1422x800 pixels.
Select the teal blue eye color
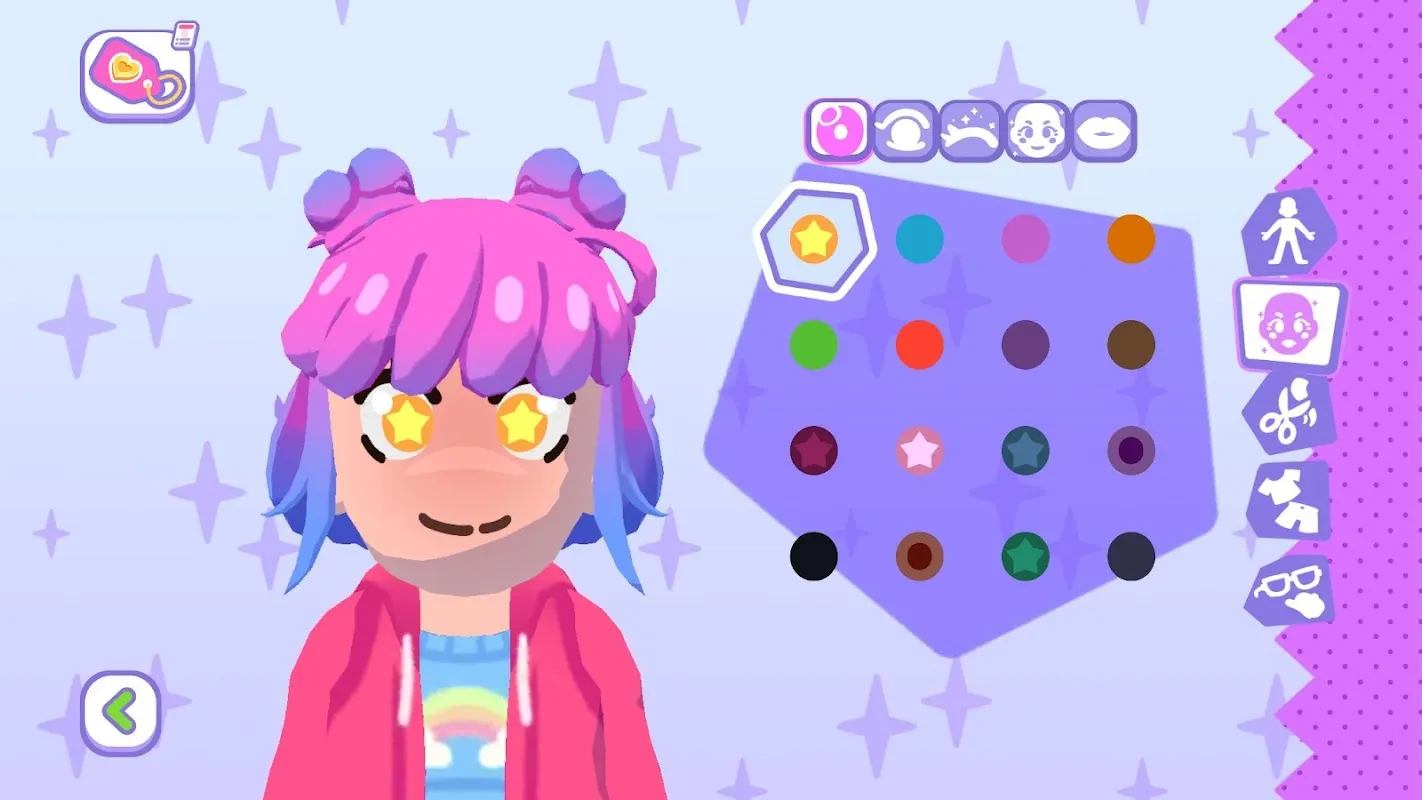pos(919,239)
